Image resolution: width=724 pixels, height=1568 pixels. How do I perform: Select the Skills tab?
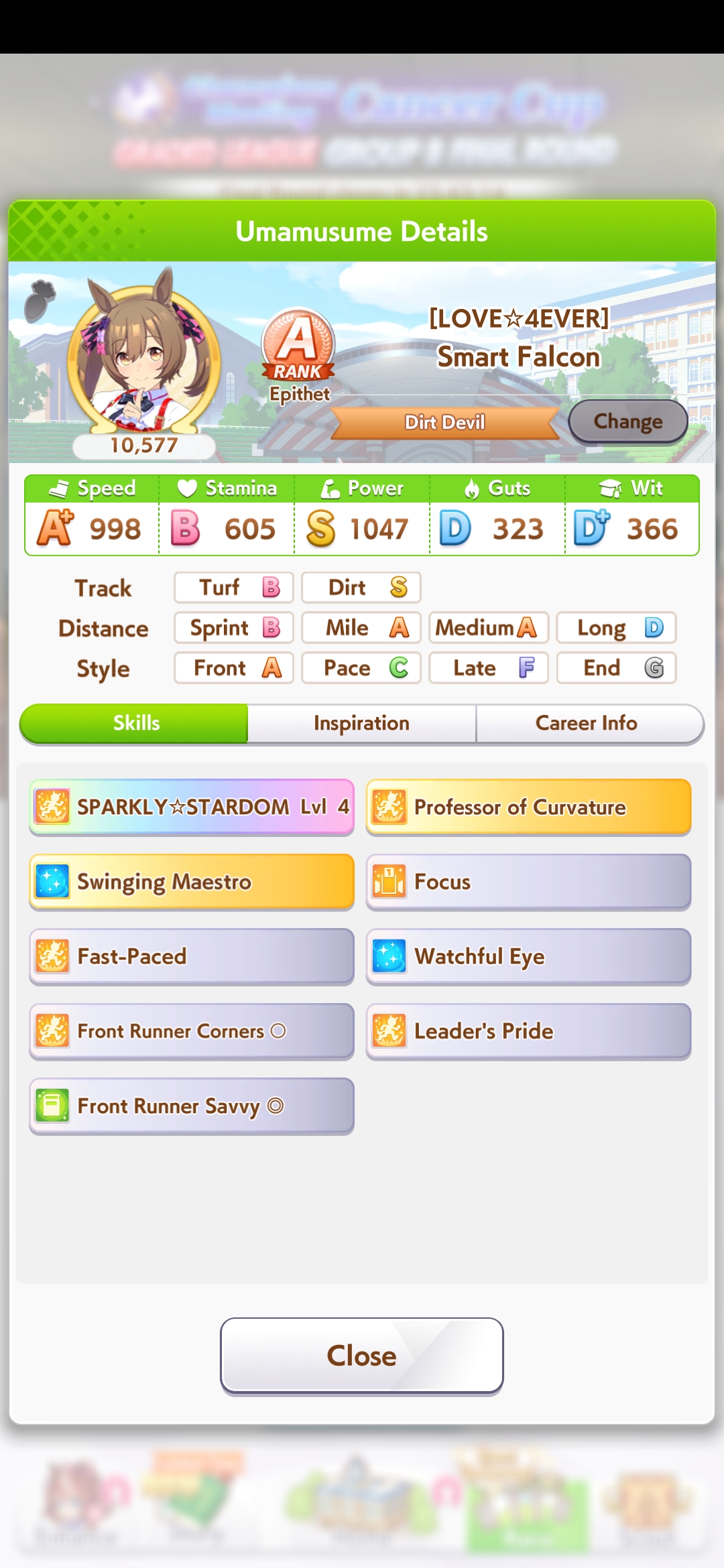click(x=135, y=723)
